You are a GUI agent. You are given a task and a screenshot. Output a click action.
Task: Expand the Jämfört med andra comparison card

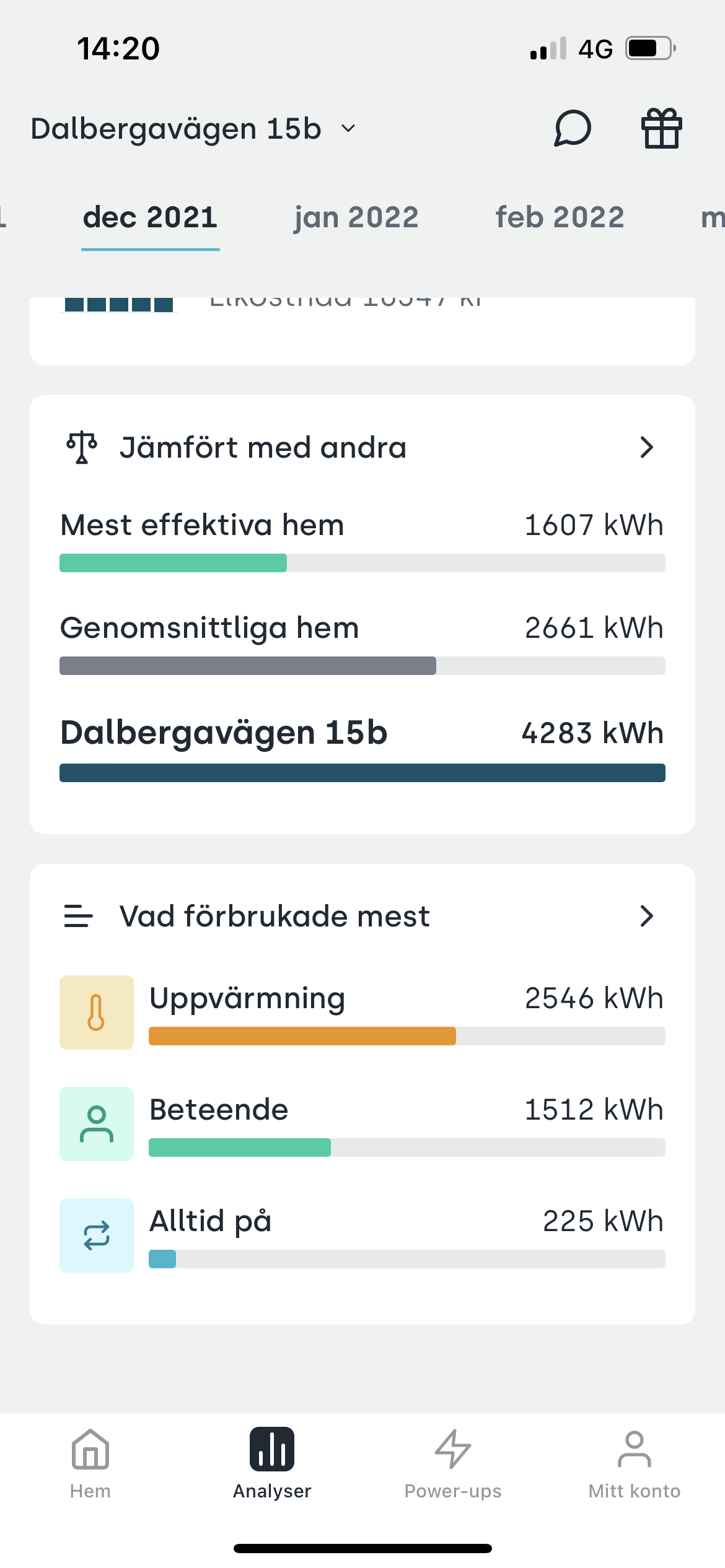pyautogui.click(x=646, y=447)
